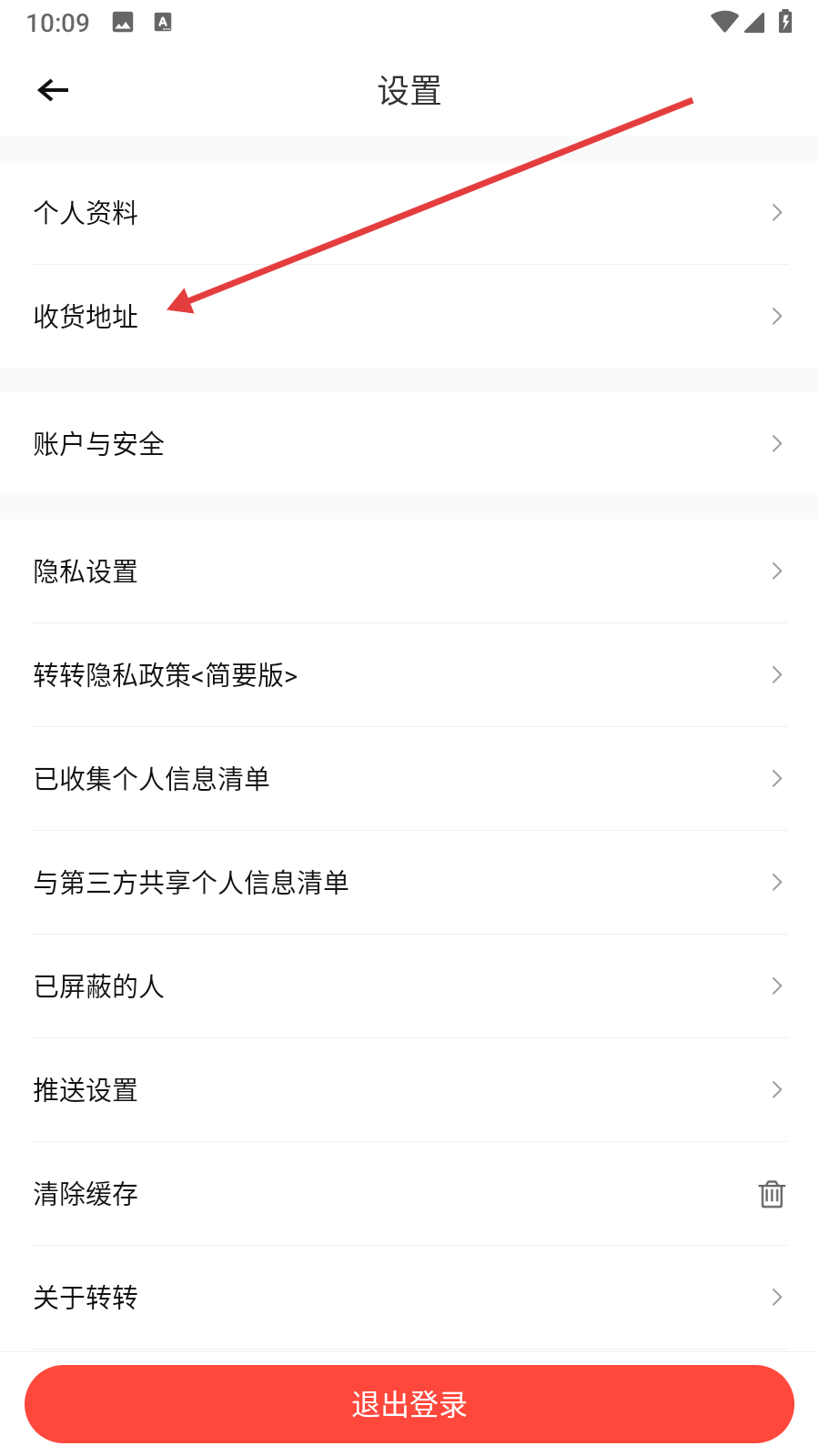Image resolution: width=819 pixels, height=1456 pixels.
Task: Open 收货地址 row
Action: click(409, 317)
